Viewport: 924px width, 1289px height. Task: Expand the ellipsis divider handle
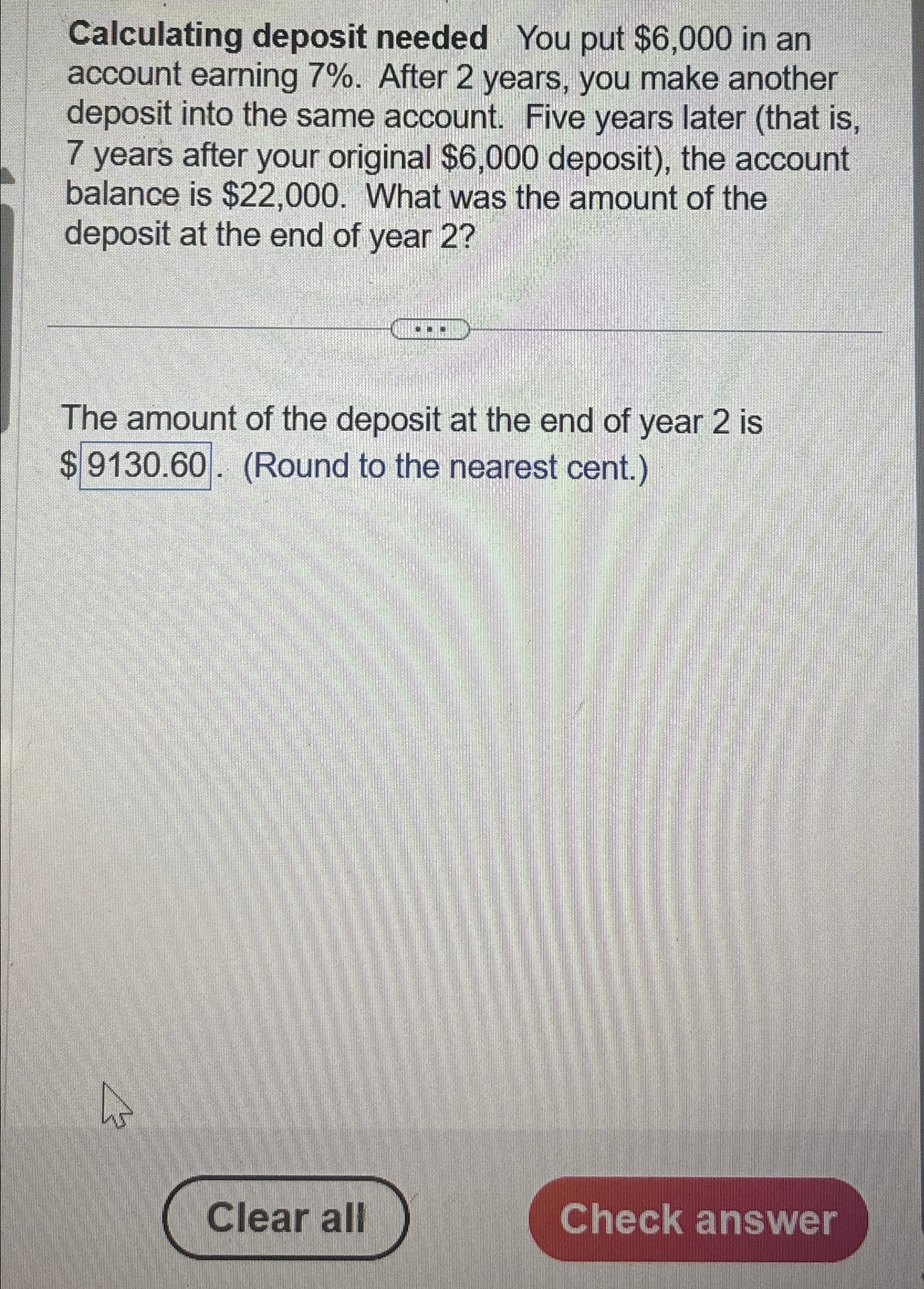pos(431,329)
